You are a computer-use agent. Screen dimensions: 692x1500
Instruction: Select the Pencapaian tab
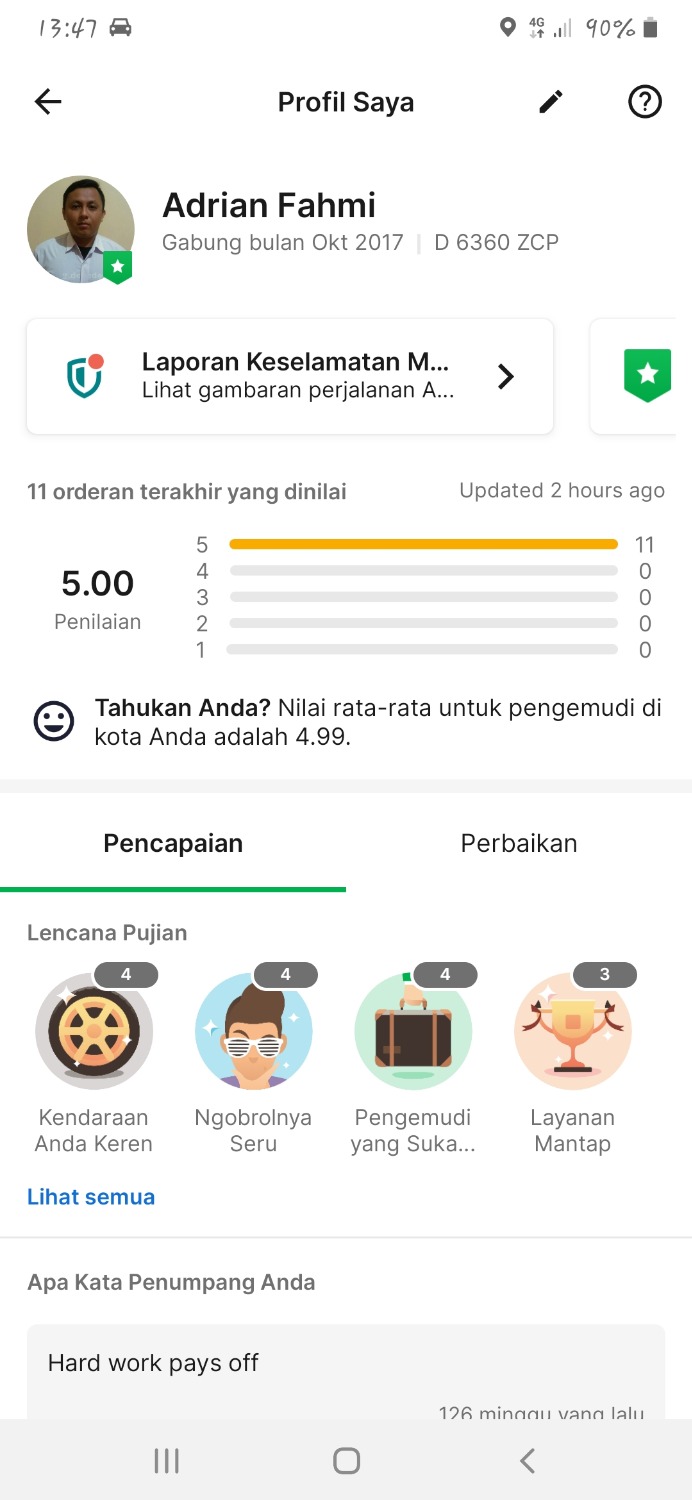coord(173,843)
